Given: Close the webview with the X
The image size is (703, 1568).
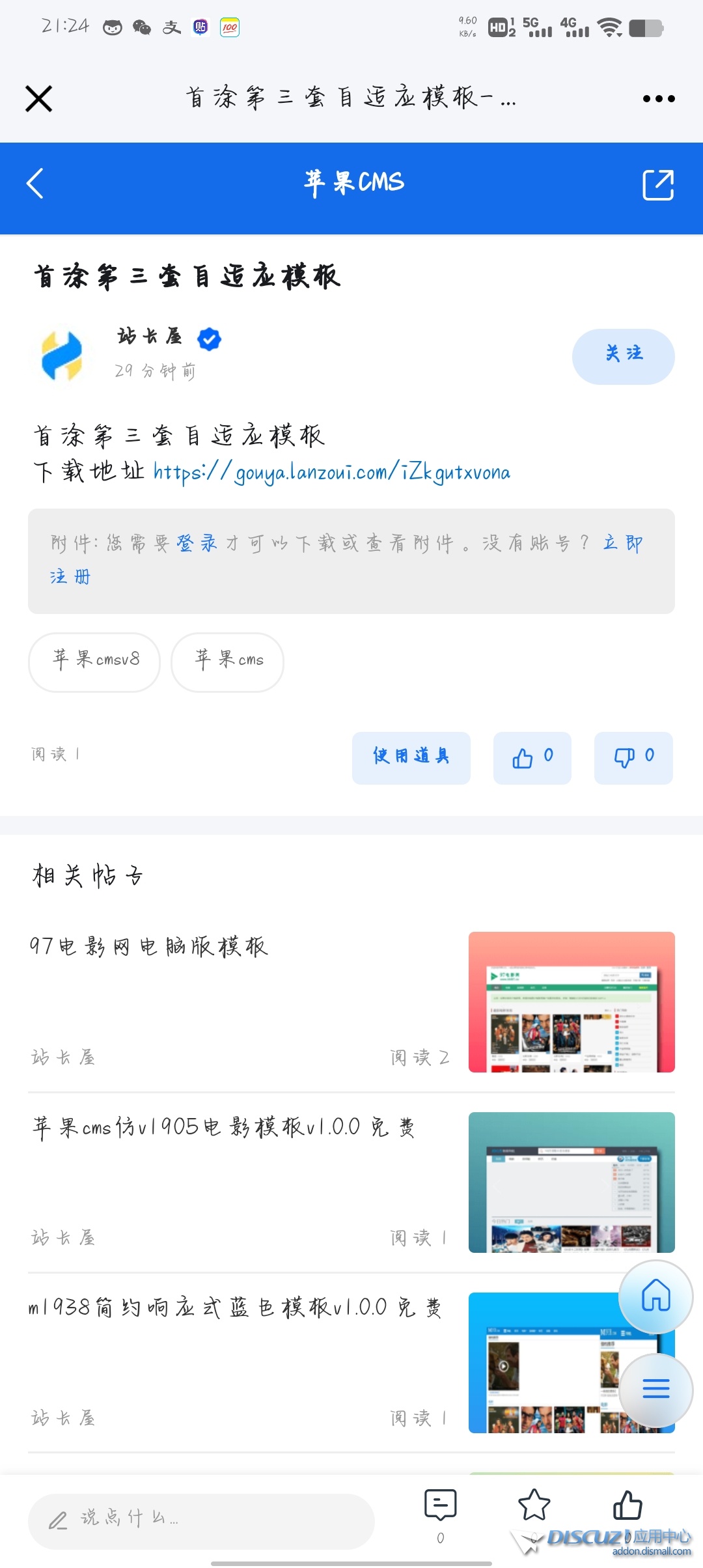Looking at the screenshot, I should click(38, 99).
